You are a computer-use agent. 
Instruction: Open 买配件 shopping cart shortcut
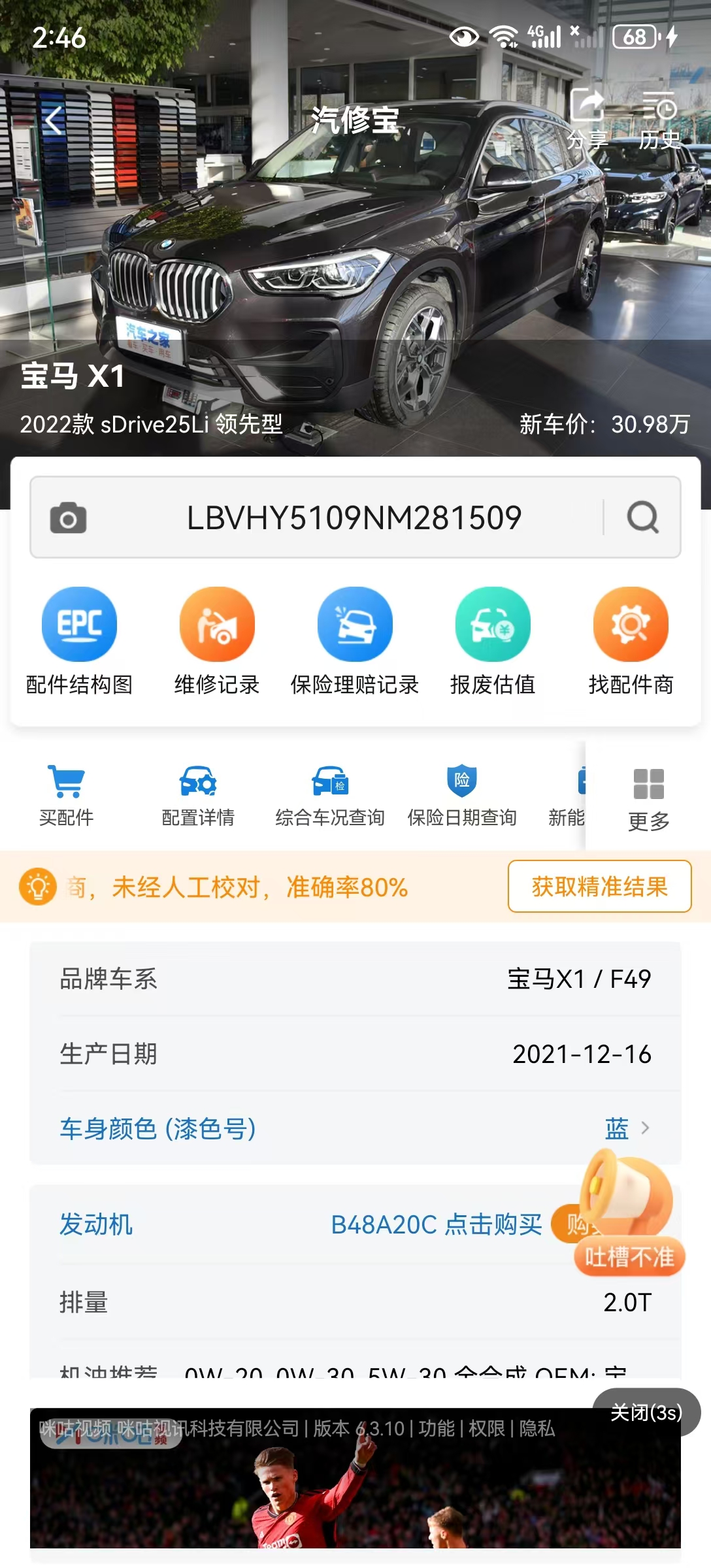point(66,795)
